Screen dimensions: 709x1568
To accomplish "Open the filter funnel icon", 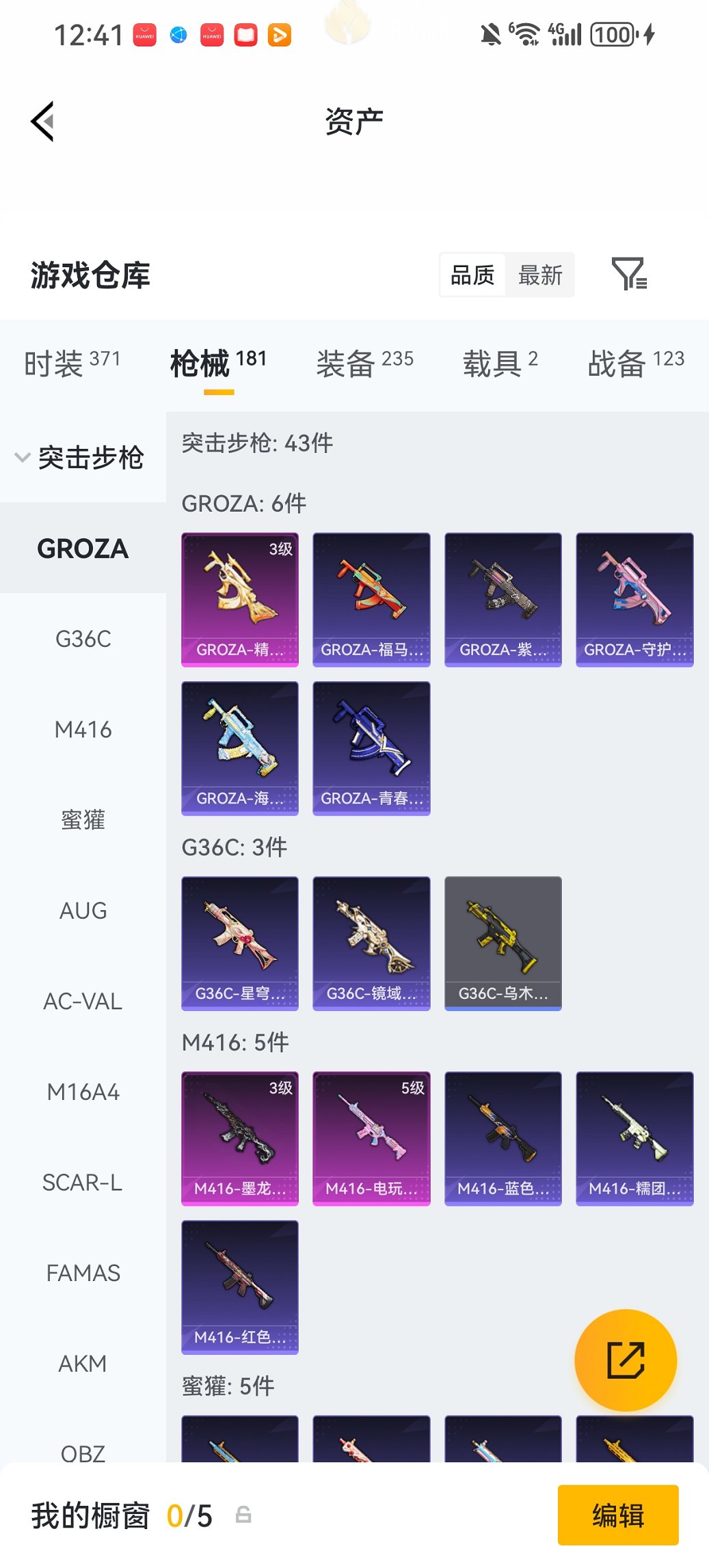I will [630, 274].
